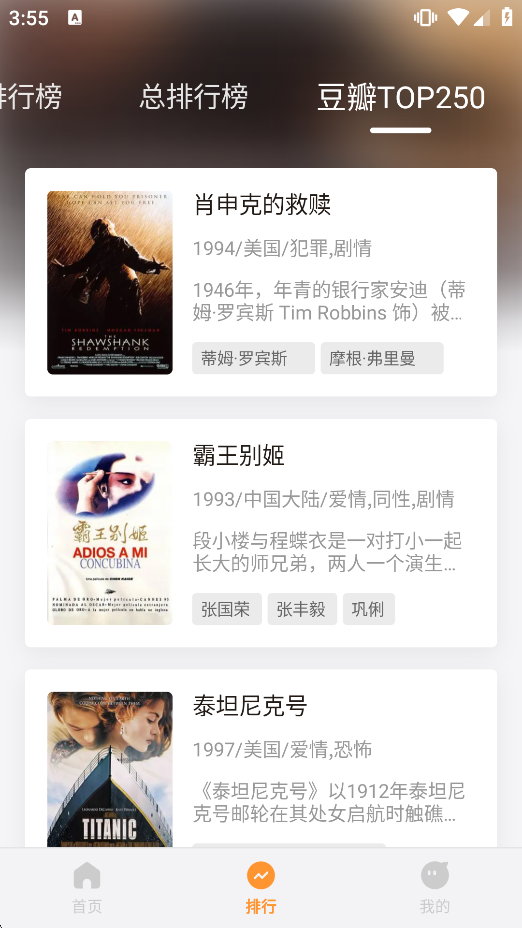The height and width of the screenshot is (928, 522).
Task: Switch to the 总排行榜 tab
Action: point(194,96)
